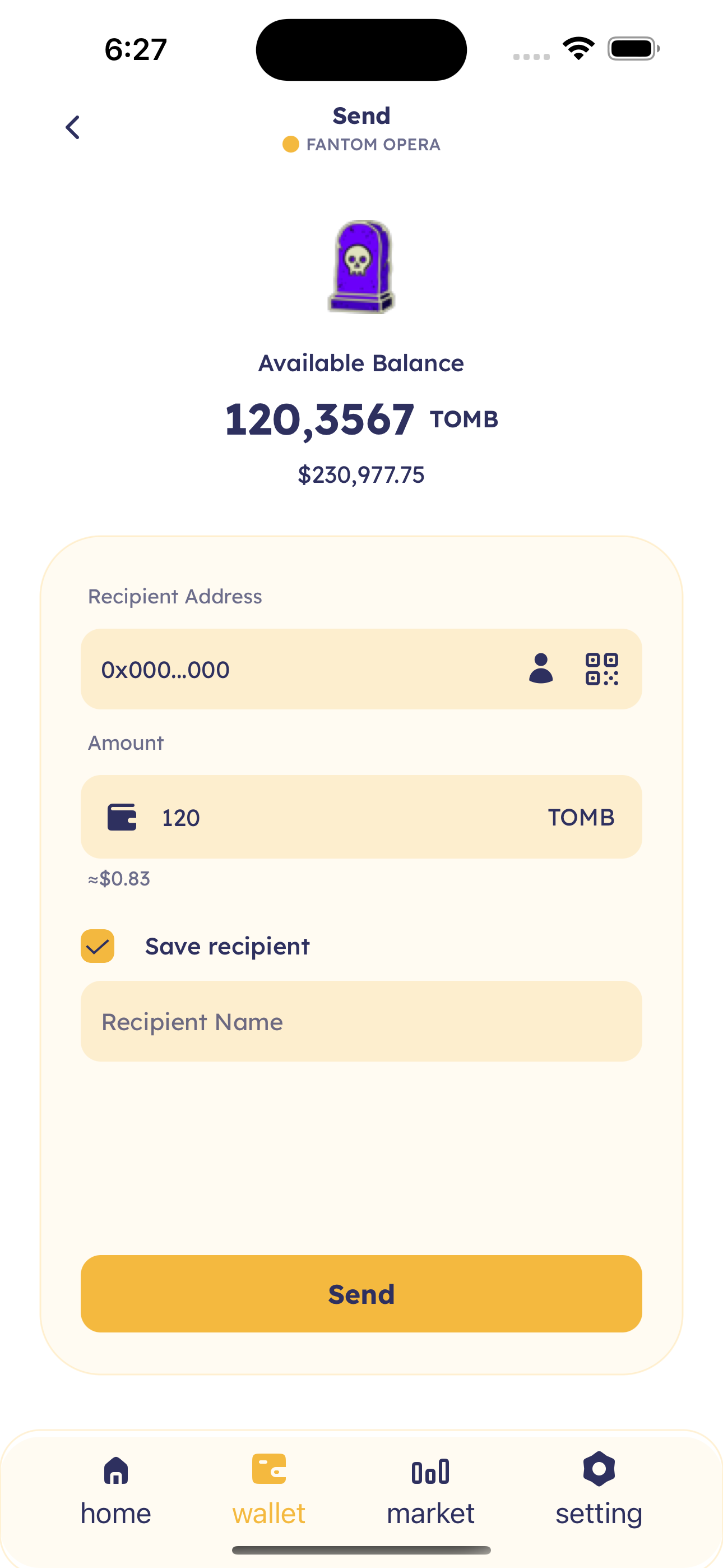
Task: Uncheck the Save recipient checkbox
Action: tap(97, 946)
